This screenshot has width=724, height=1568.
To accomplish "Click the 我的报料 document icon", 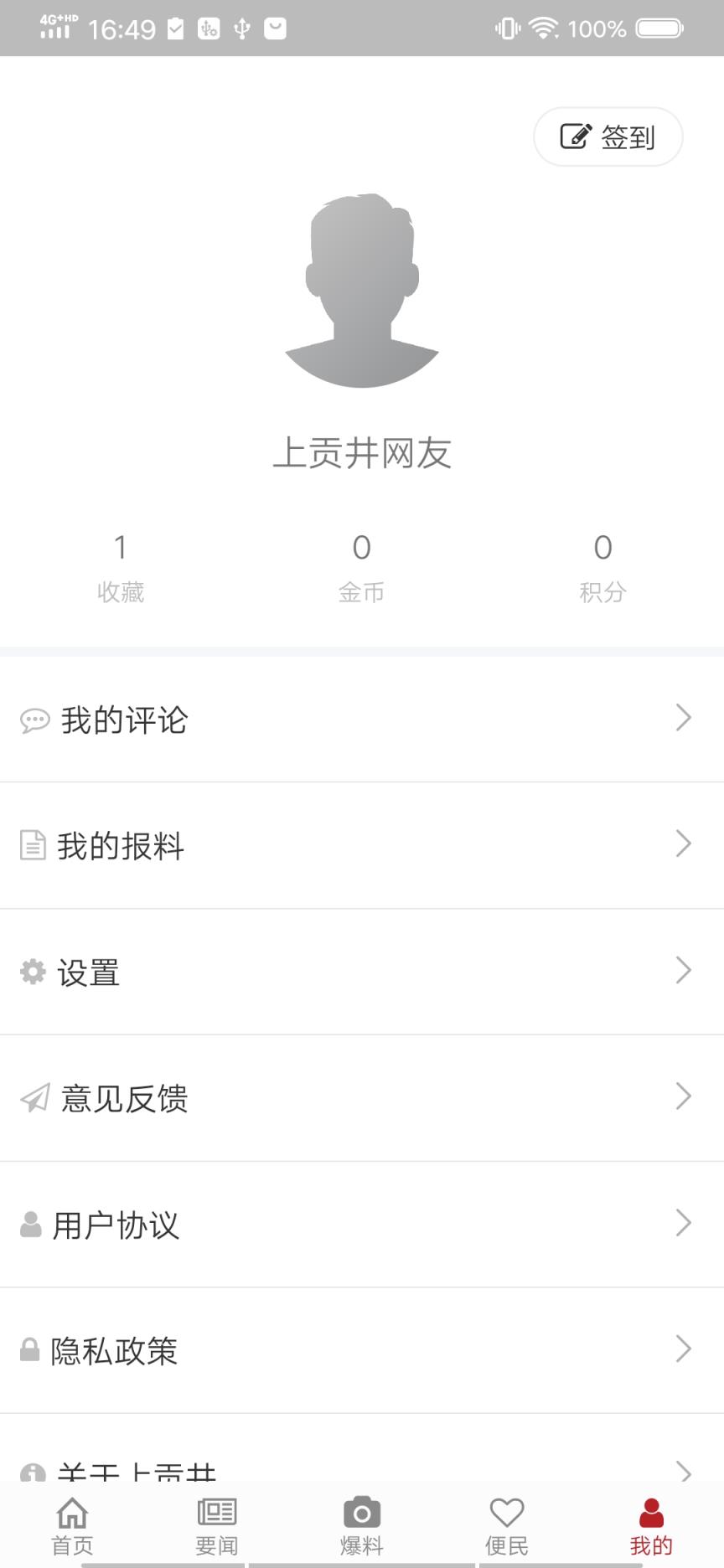I will (33, 845).
